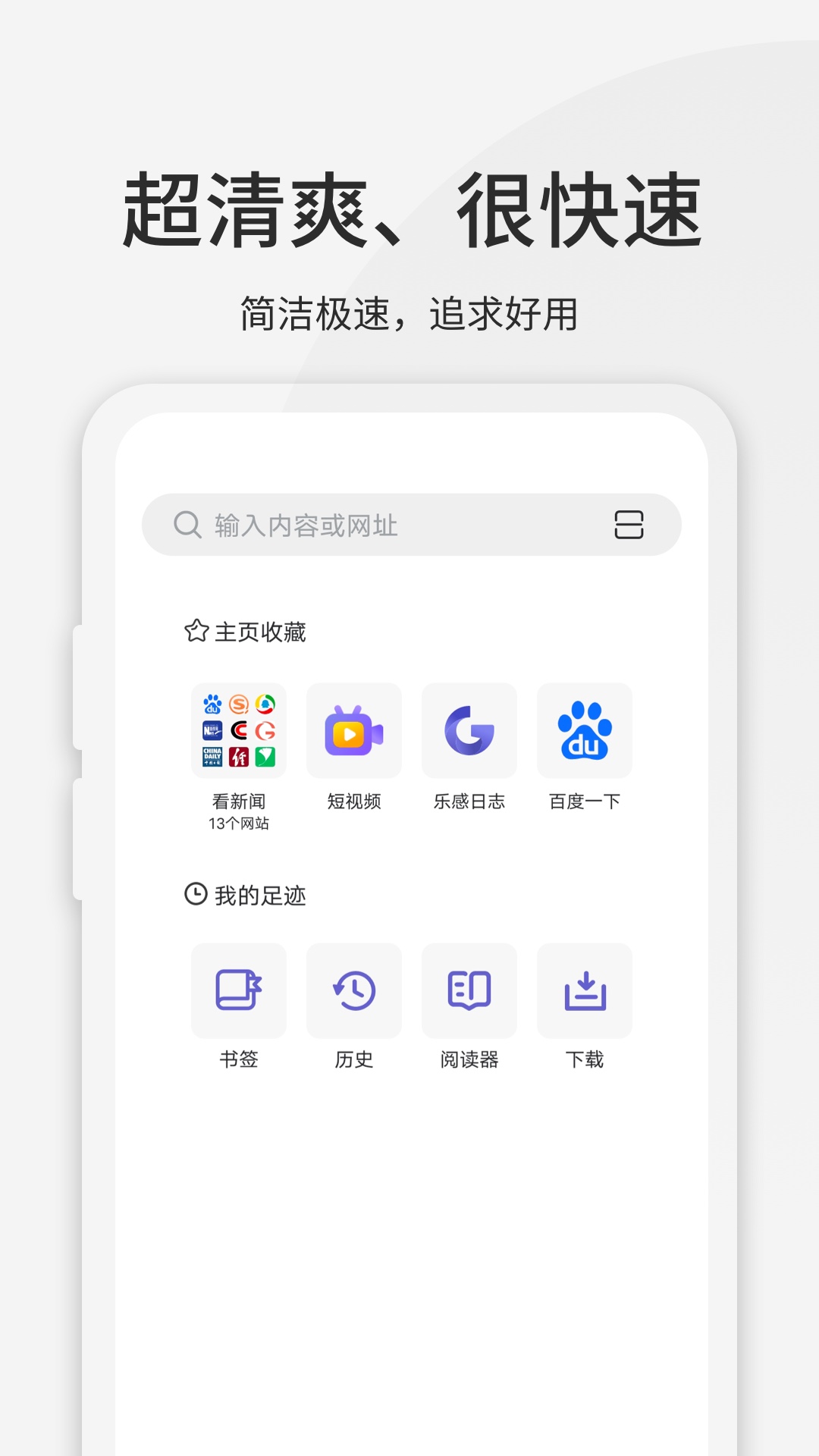View browsing history via the 历史 icon
Viewport: 819px width, 1456px height.
(354, 990)
